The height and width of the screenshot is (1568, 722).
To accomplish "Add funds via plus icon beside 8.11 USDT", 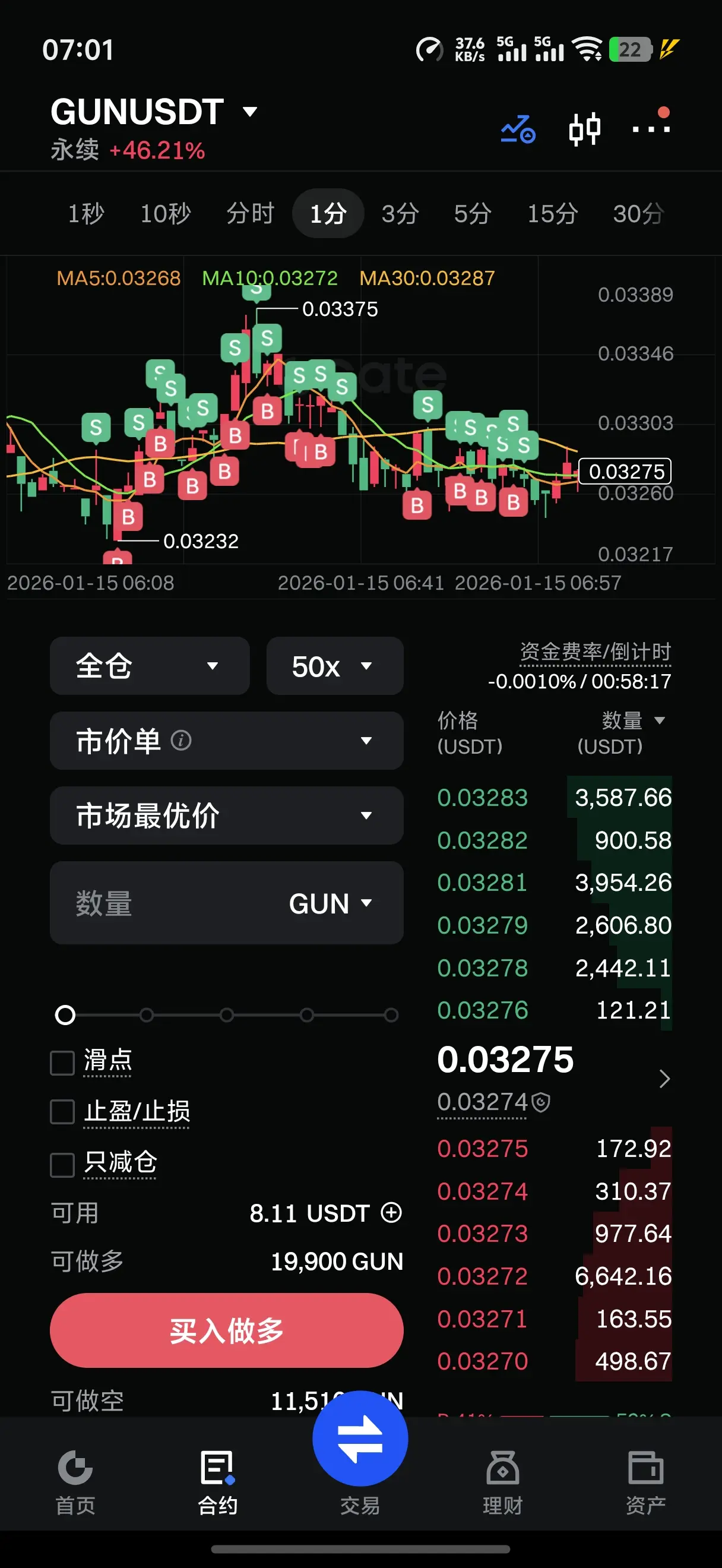I will click(x=391, y=1212).
